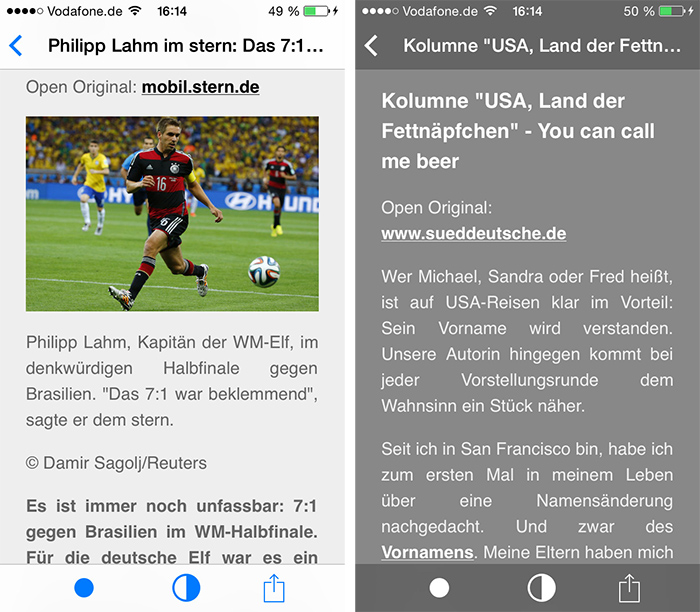Go back from the Philipp Lahm article
This screenshot has height=612, width=700.
point(15,46)
